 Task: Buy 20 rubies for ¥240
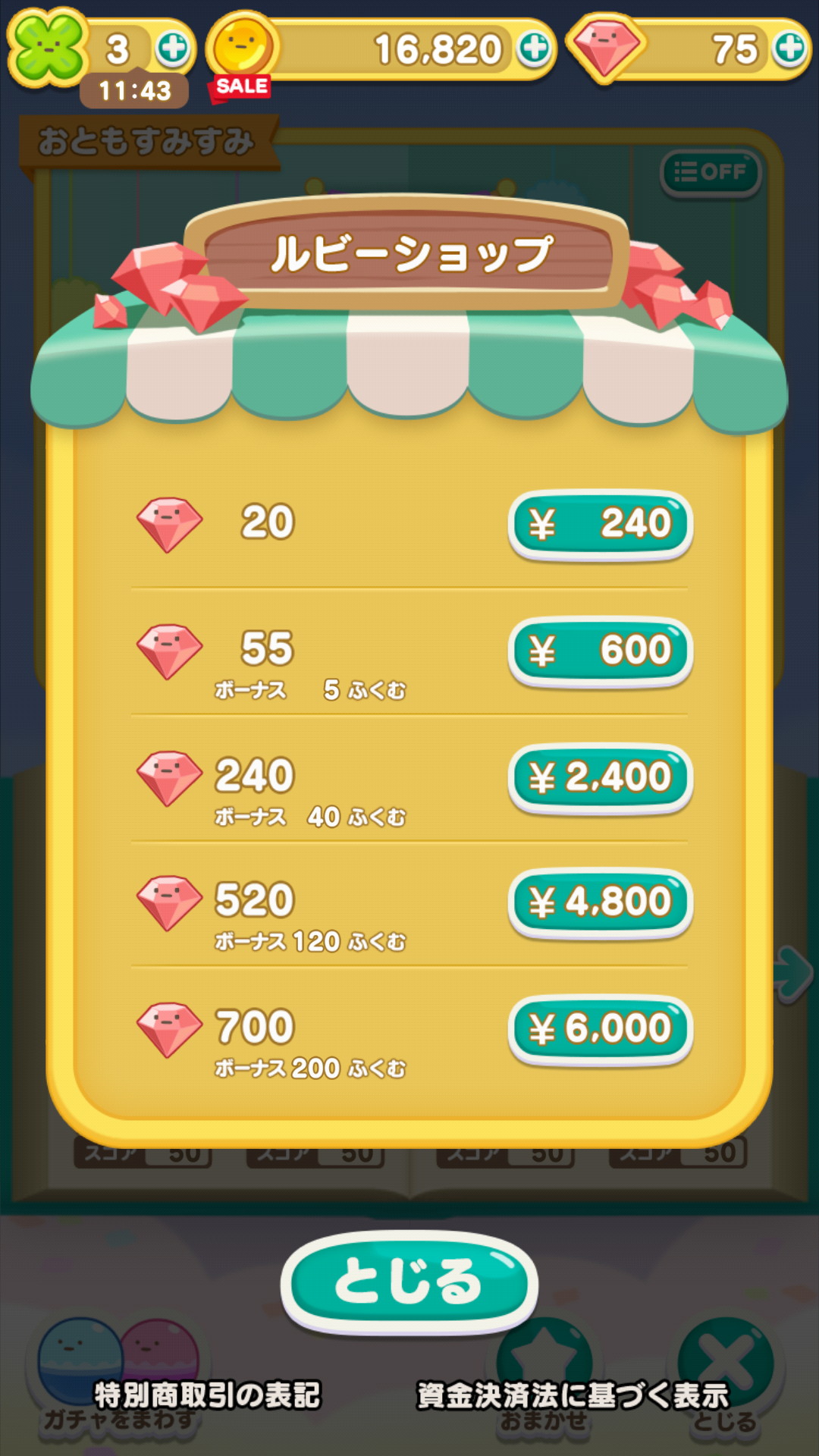point(600,525)
